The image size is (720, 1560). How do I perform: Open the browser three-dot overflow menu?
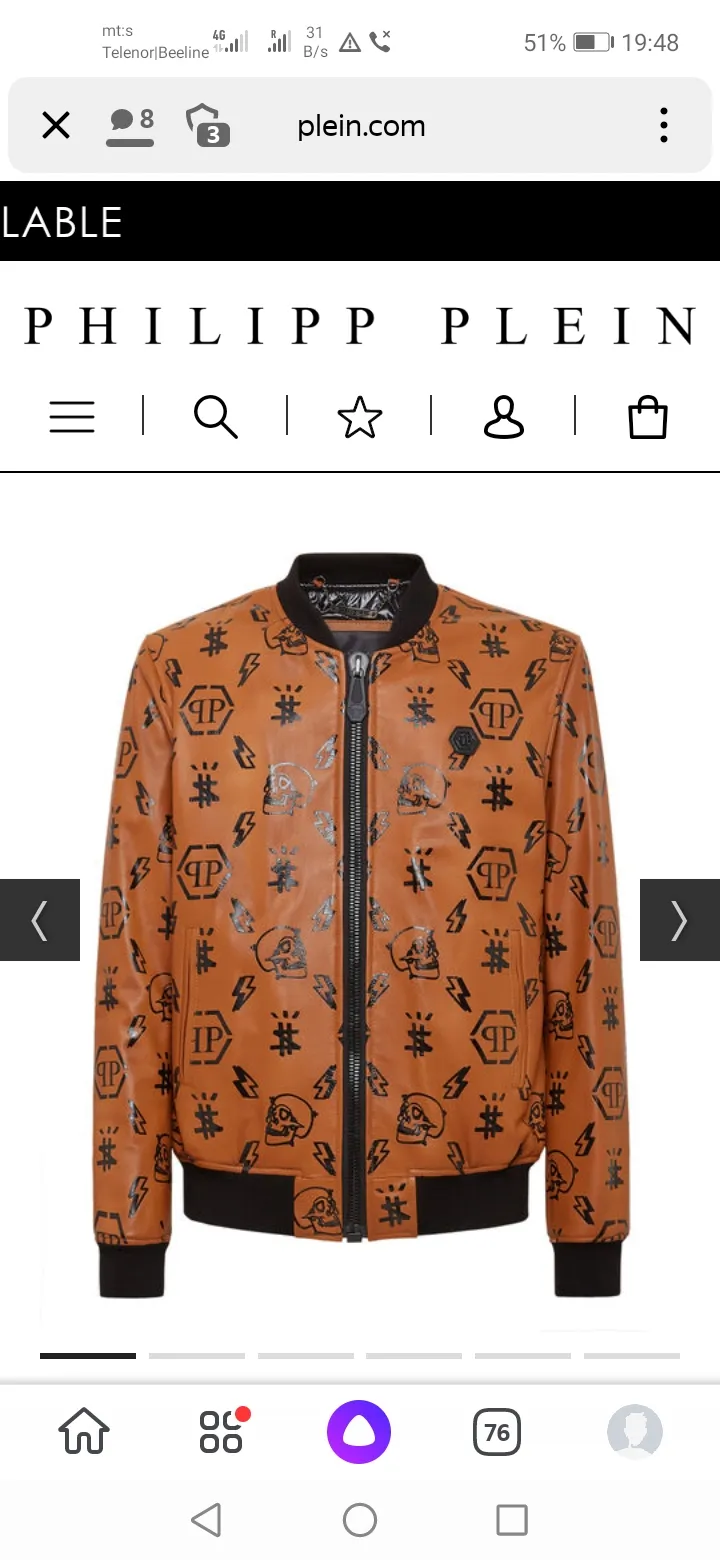pyautogui.click(x=663, y=126)
